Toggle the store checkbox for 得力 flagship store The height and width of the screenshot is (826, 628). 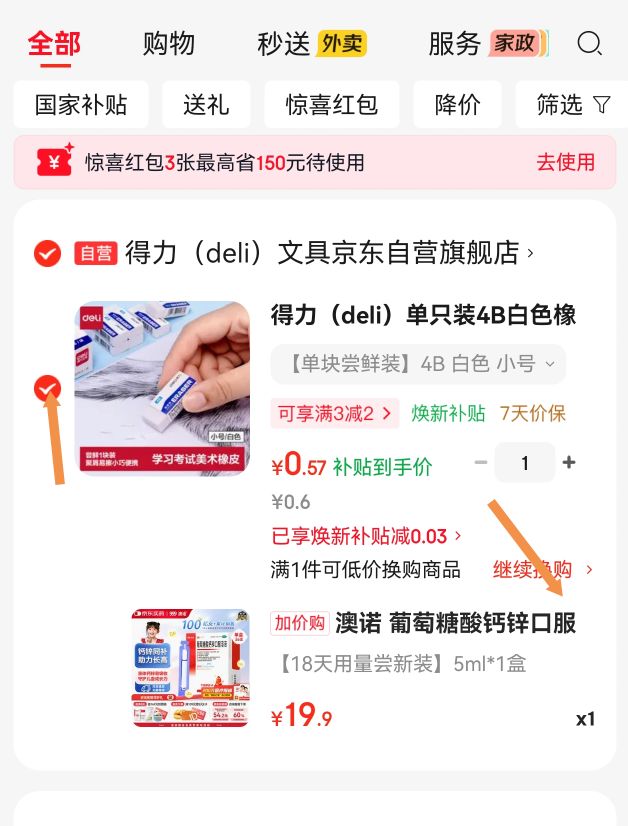(x=47, y=253)
